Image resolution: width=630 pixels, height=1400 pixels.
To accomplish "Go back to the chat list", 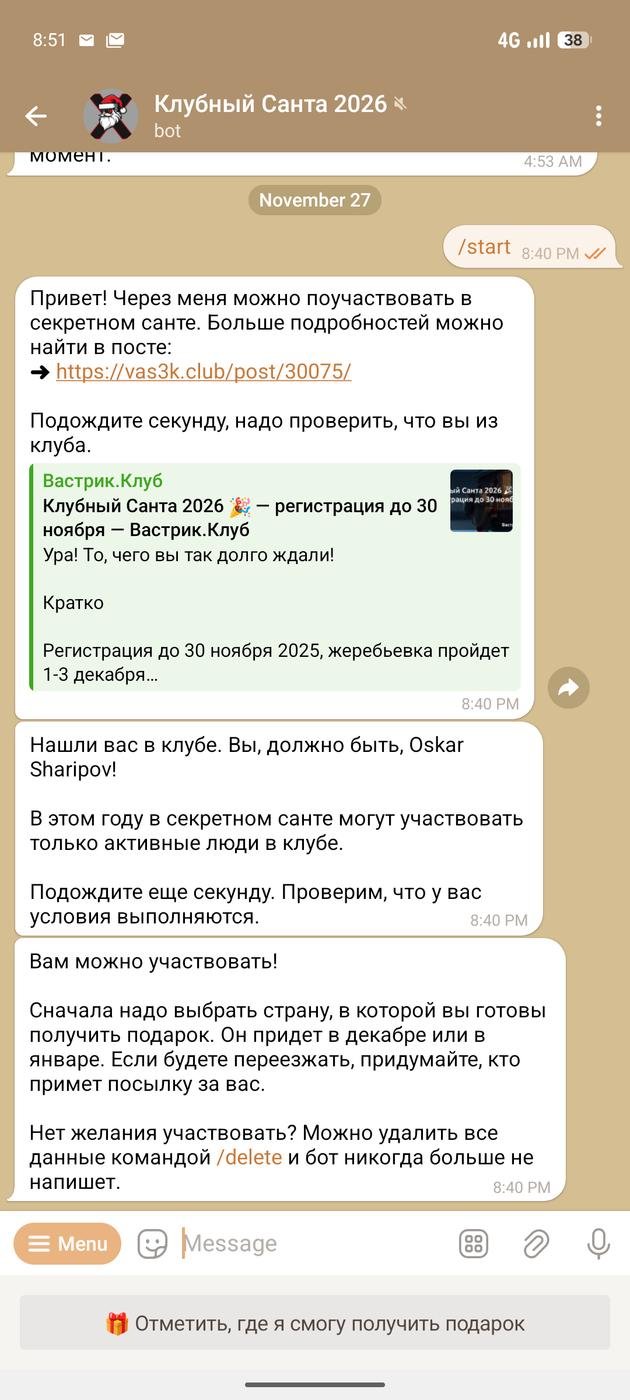I will (x=36, y=116).
